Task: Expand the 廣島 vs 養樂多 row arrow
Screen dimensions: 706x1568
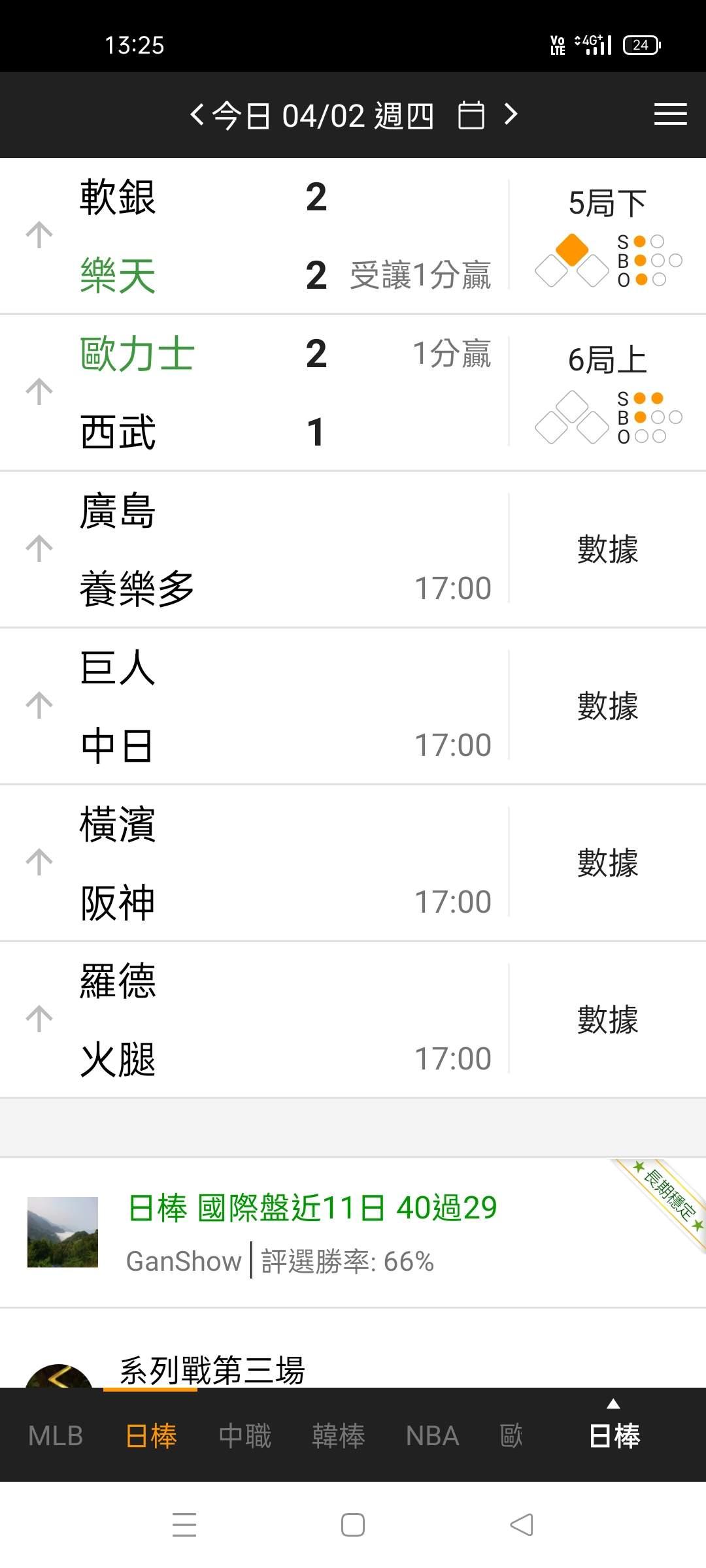Action: pyautogui.click(x=39, y=549)
